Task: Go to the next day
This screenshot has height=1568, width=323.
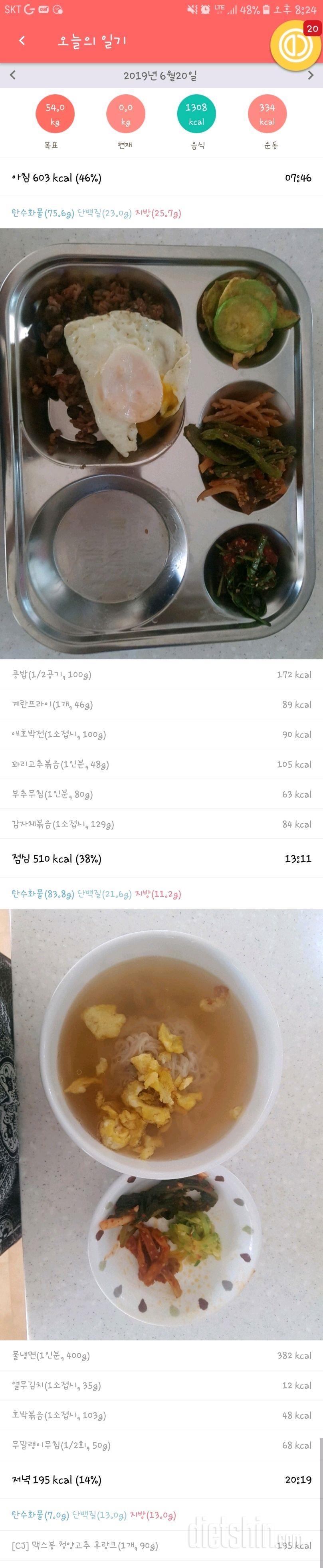Action: (311, 75)
